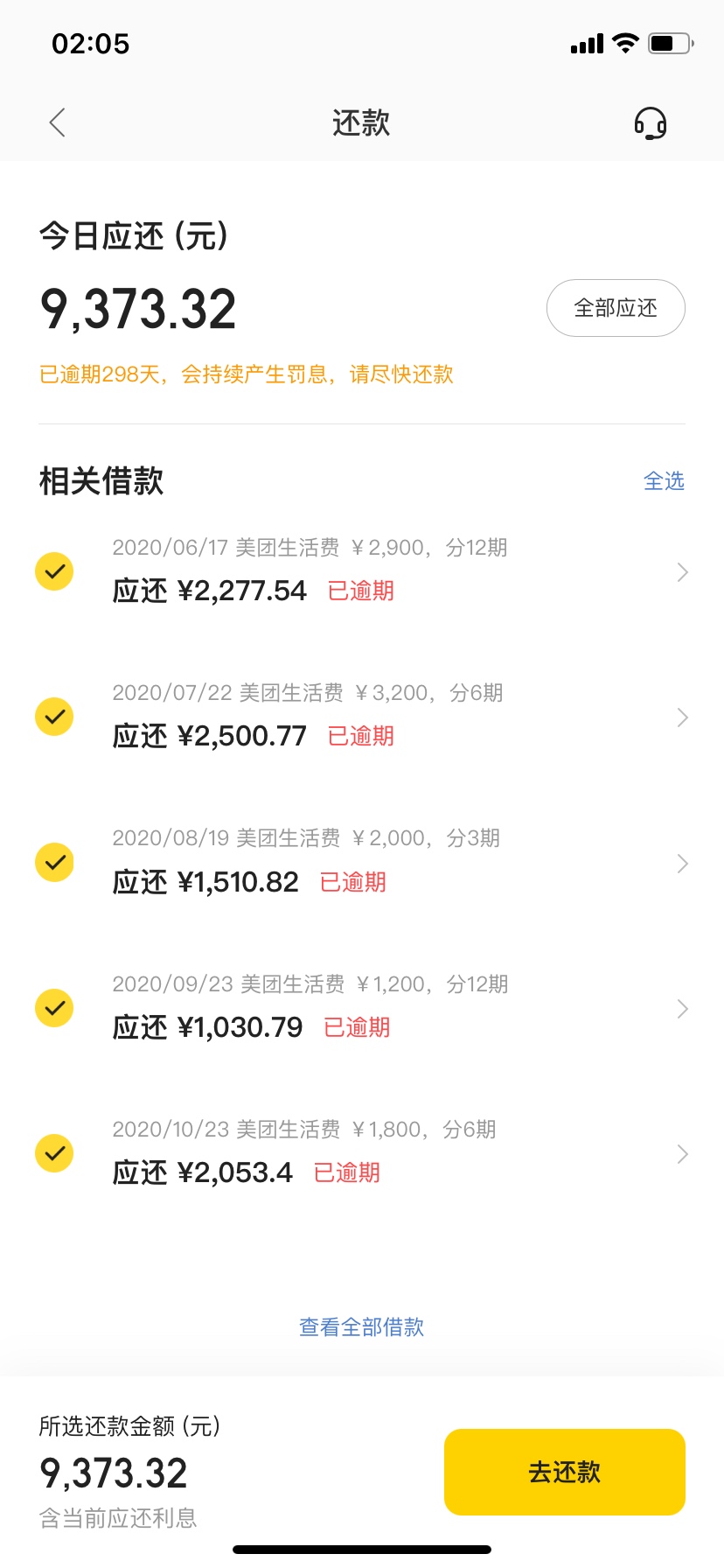Tap 全选 to select all loans
The width and height of the screenshot is (724, 1568).
pos(664,481)
